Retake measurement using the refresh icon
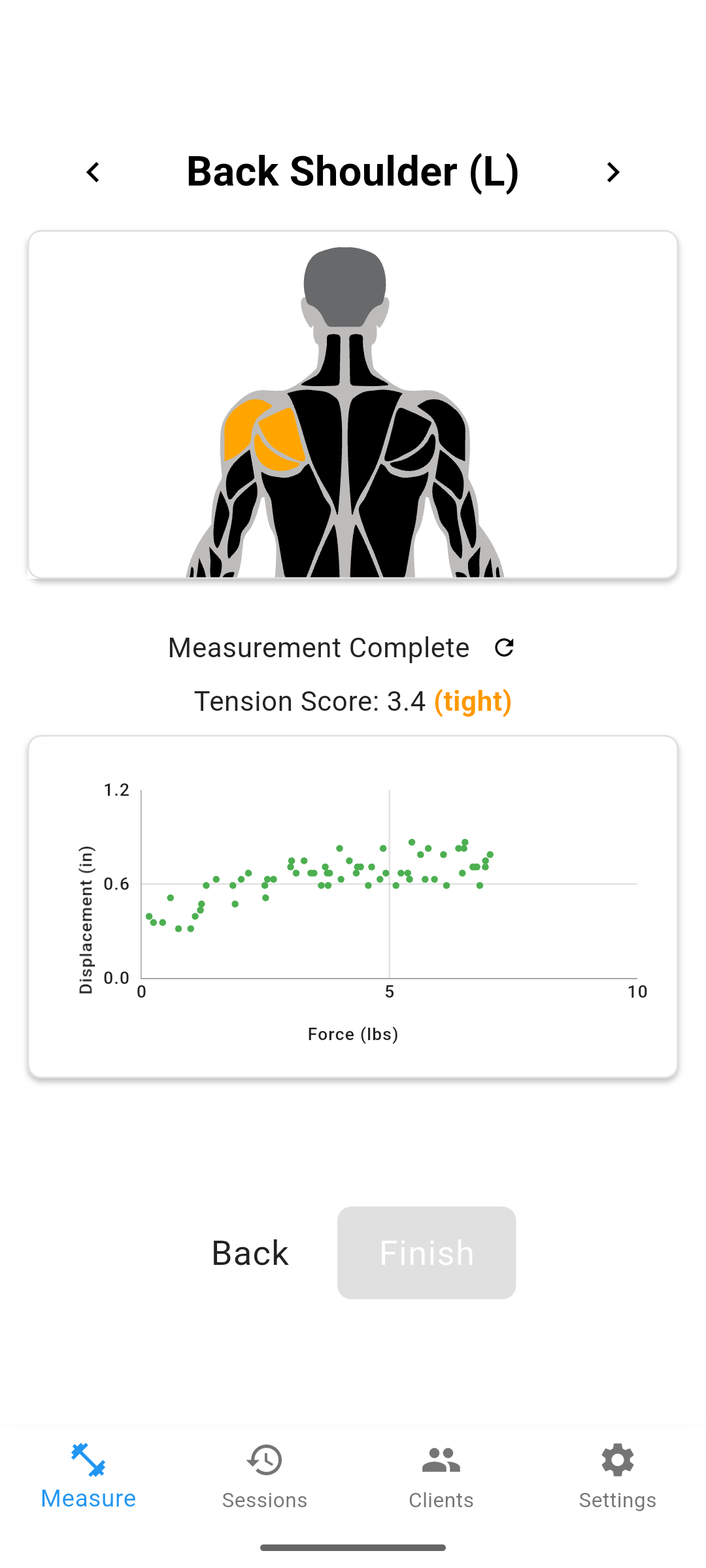This screenshot has height=1568, width=706. pos(504,647)
